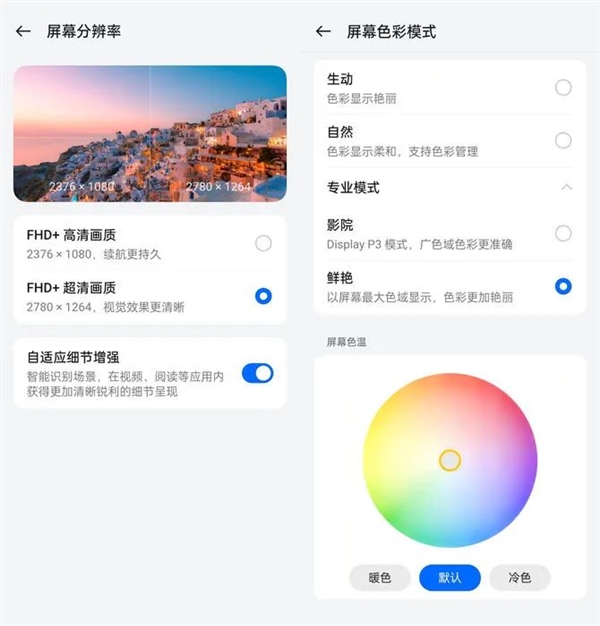
Task: Collapse the 专业模式 section
Action: [566, 187]
